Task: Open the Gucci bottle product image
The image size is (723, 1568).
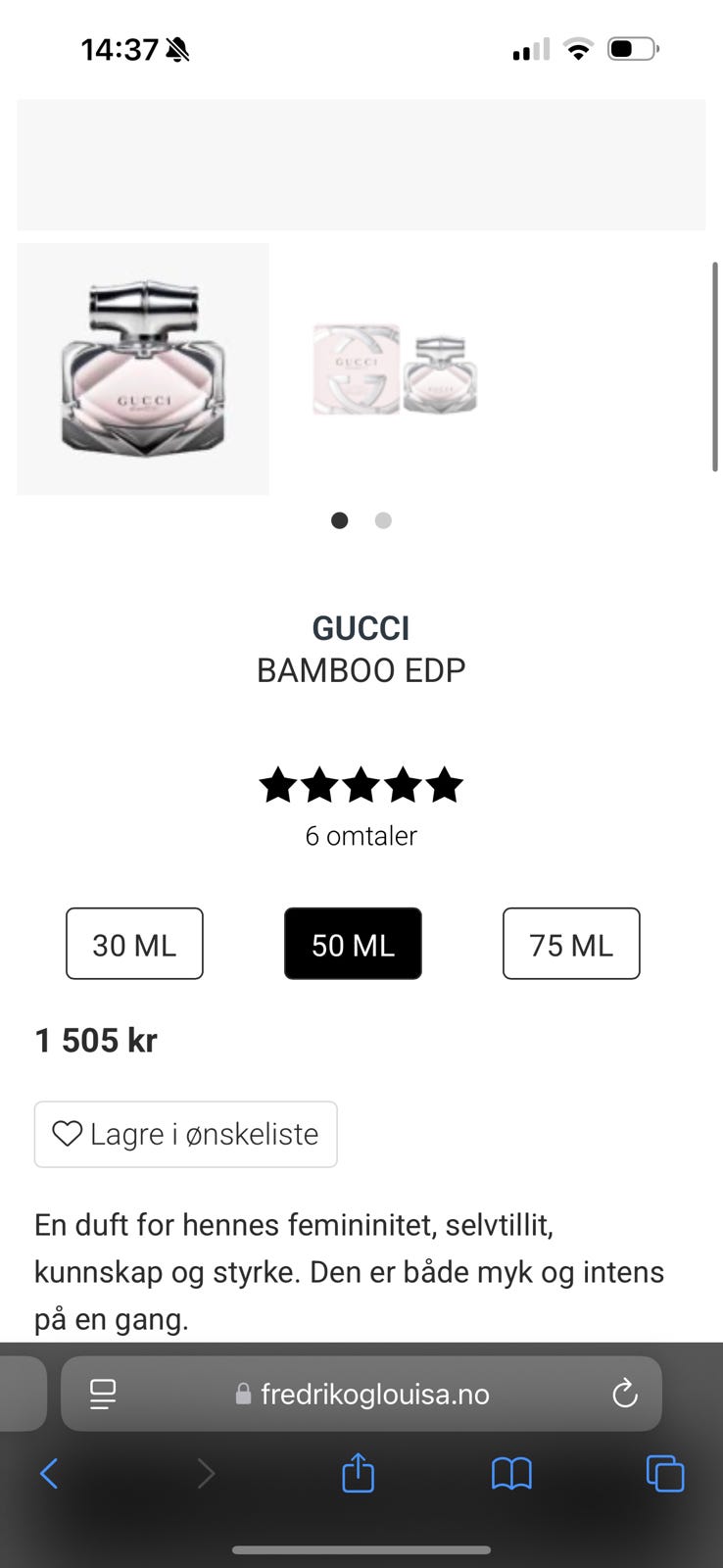Action: point(143,369)
